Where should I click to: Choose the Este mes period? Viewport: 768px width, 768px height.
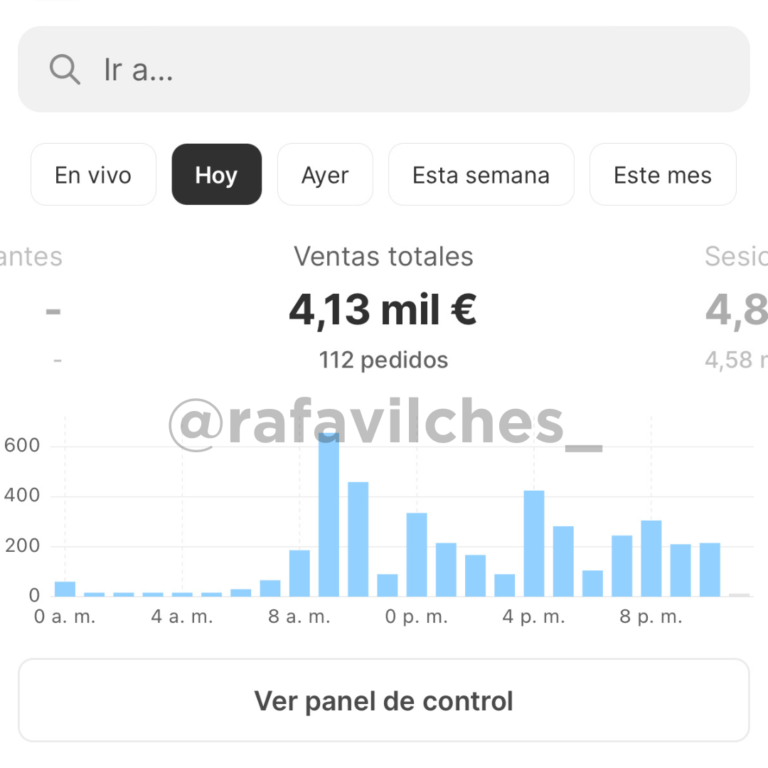pos(662,175)
